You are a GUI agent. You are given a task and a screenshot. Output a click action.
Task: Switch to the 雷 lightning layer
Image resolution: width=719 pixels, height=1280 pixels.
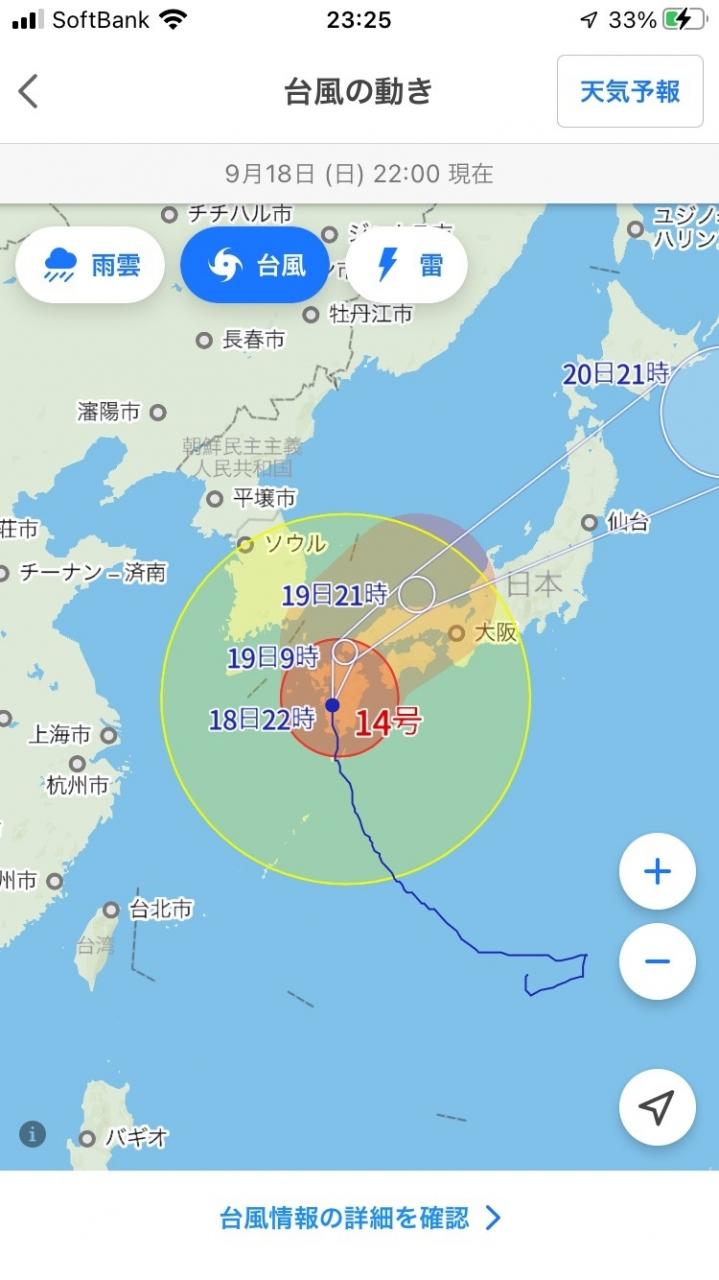point(409,265)
